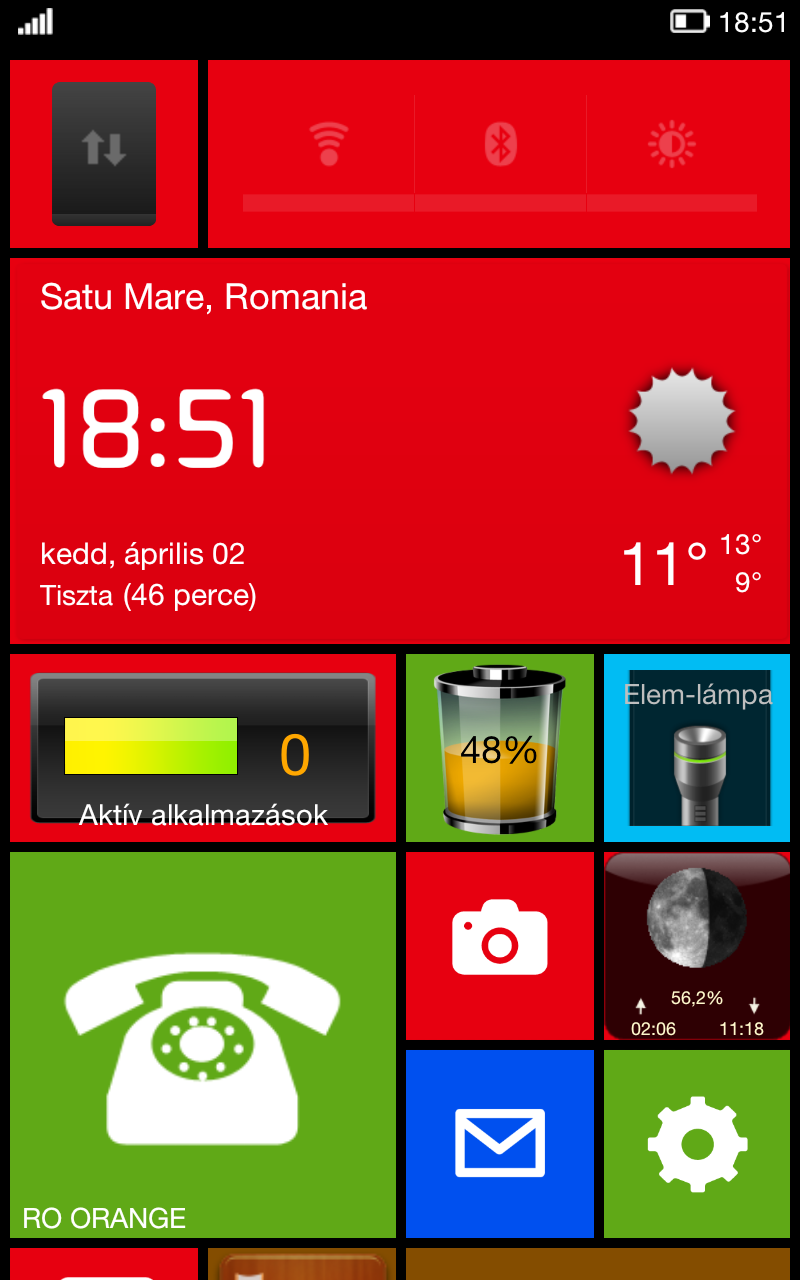Tap the sun icon on the weather tile
The image size is (800, 1280).
[680, 418]
